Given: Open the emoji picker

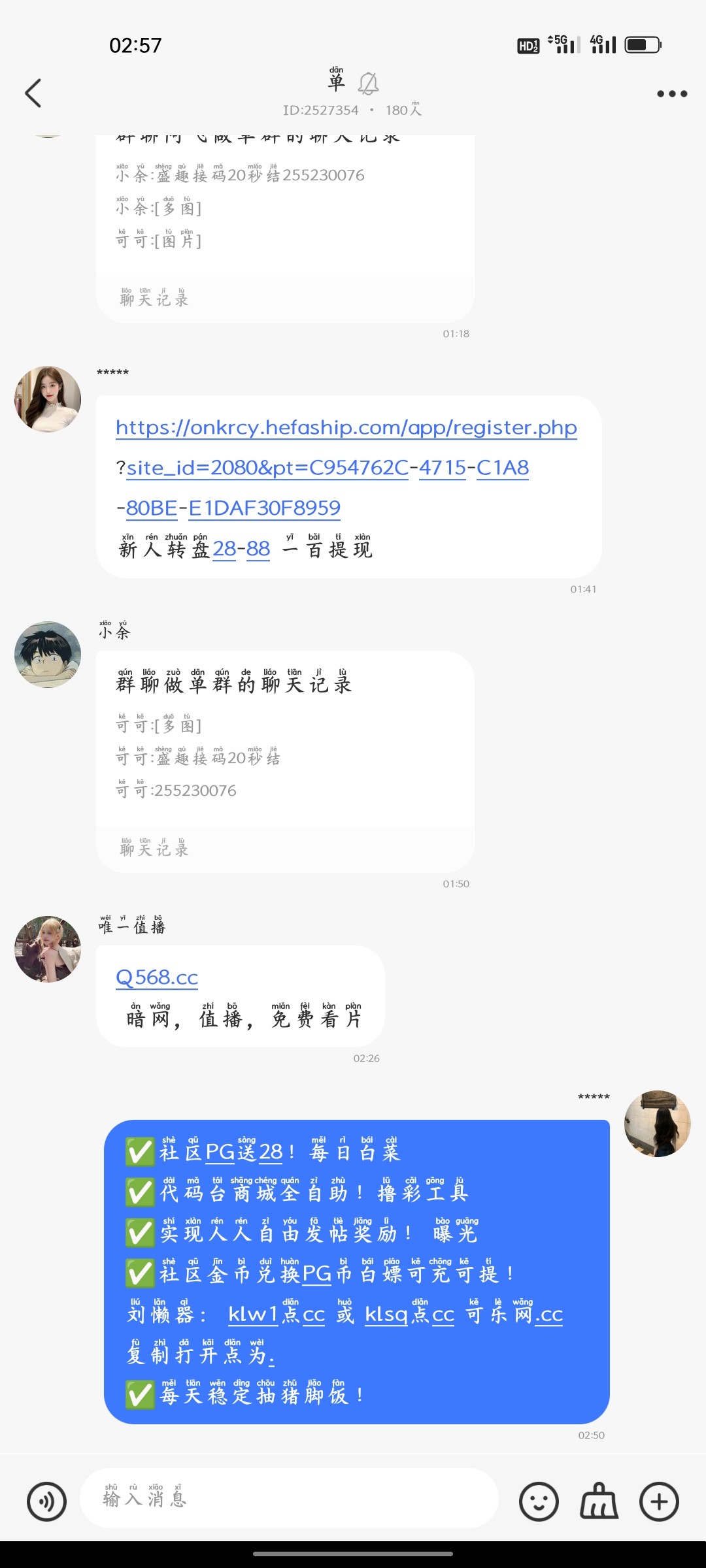Looking at the screenshot, I should [537, 1500].
